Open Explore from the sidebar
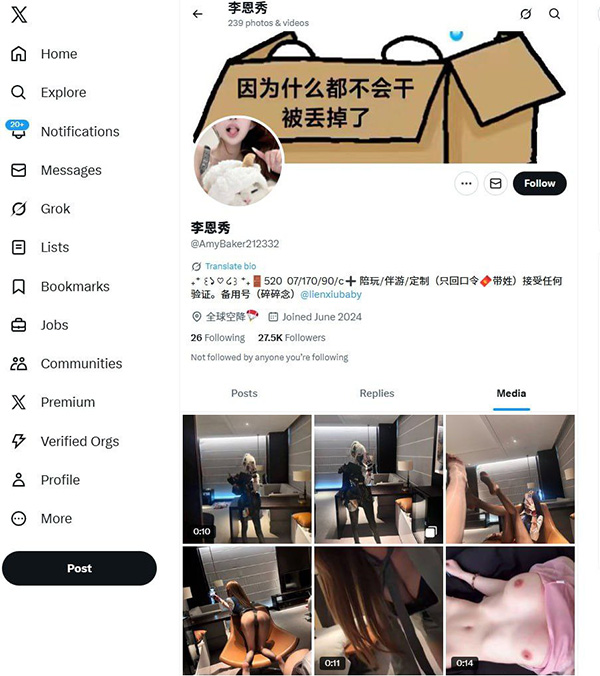The image size is (600, 676). click(x=62, y=93)
